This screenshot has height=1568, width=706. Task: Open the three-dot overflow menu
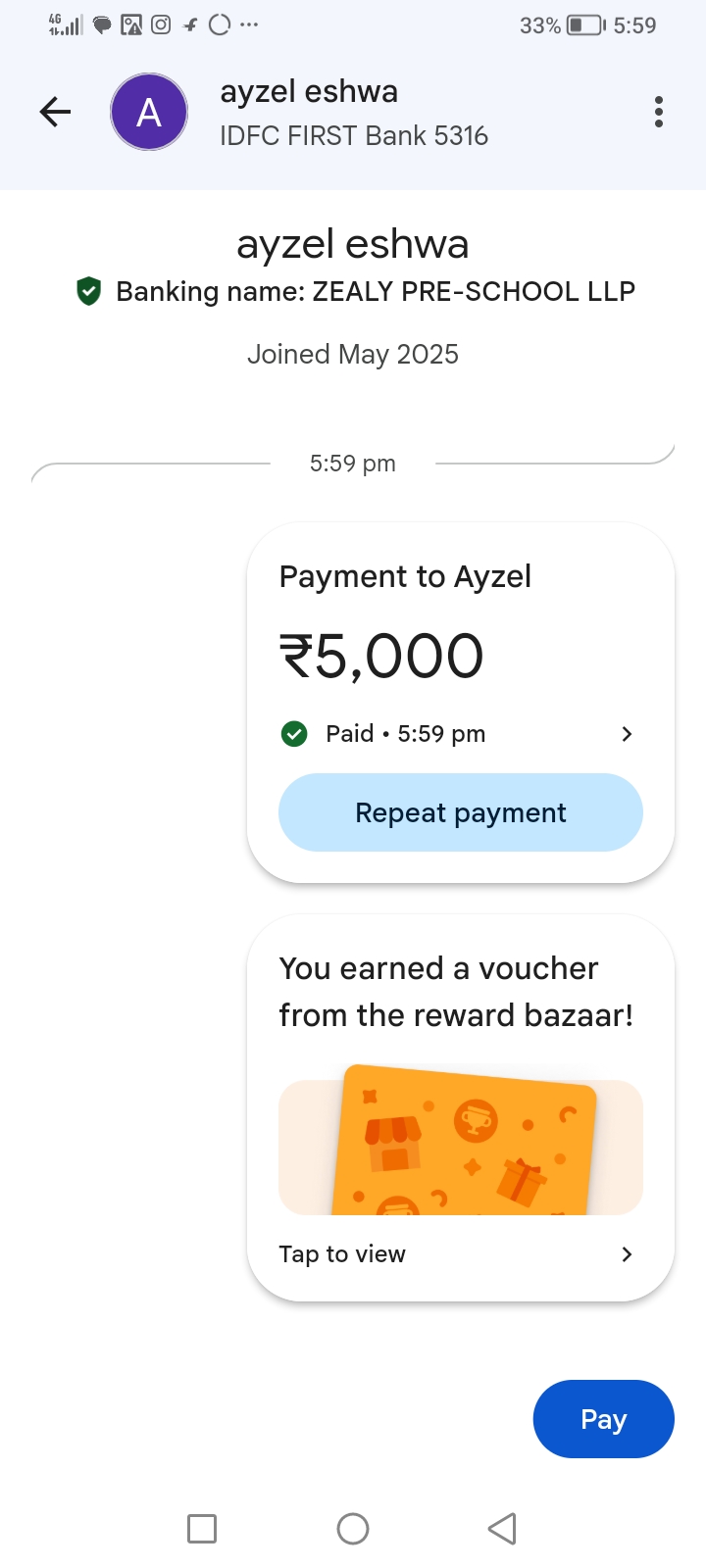click(659, 113)
